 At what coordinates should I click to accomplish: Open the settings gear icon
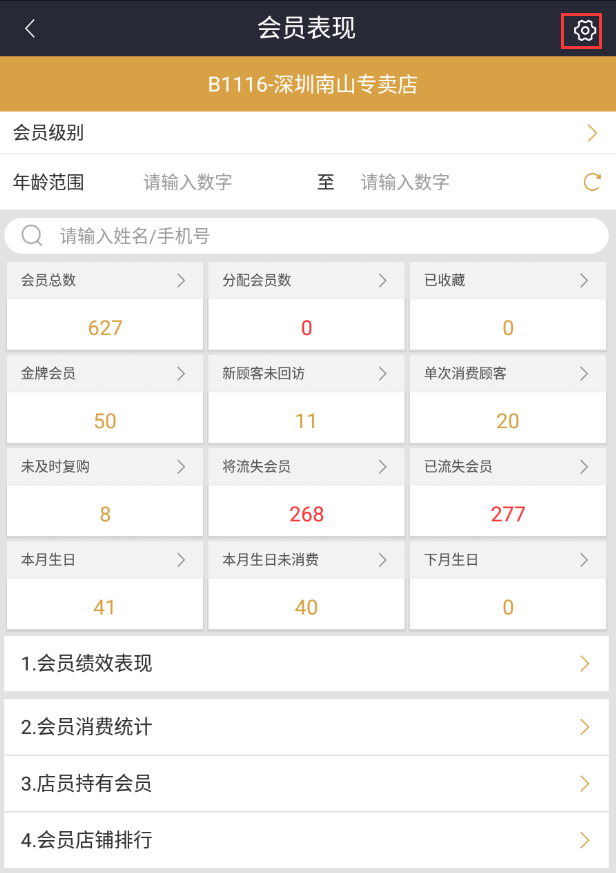[584, 31]
